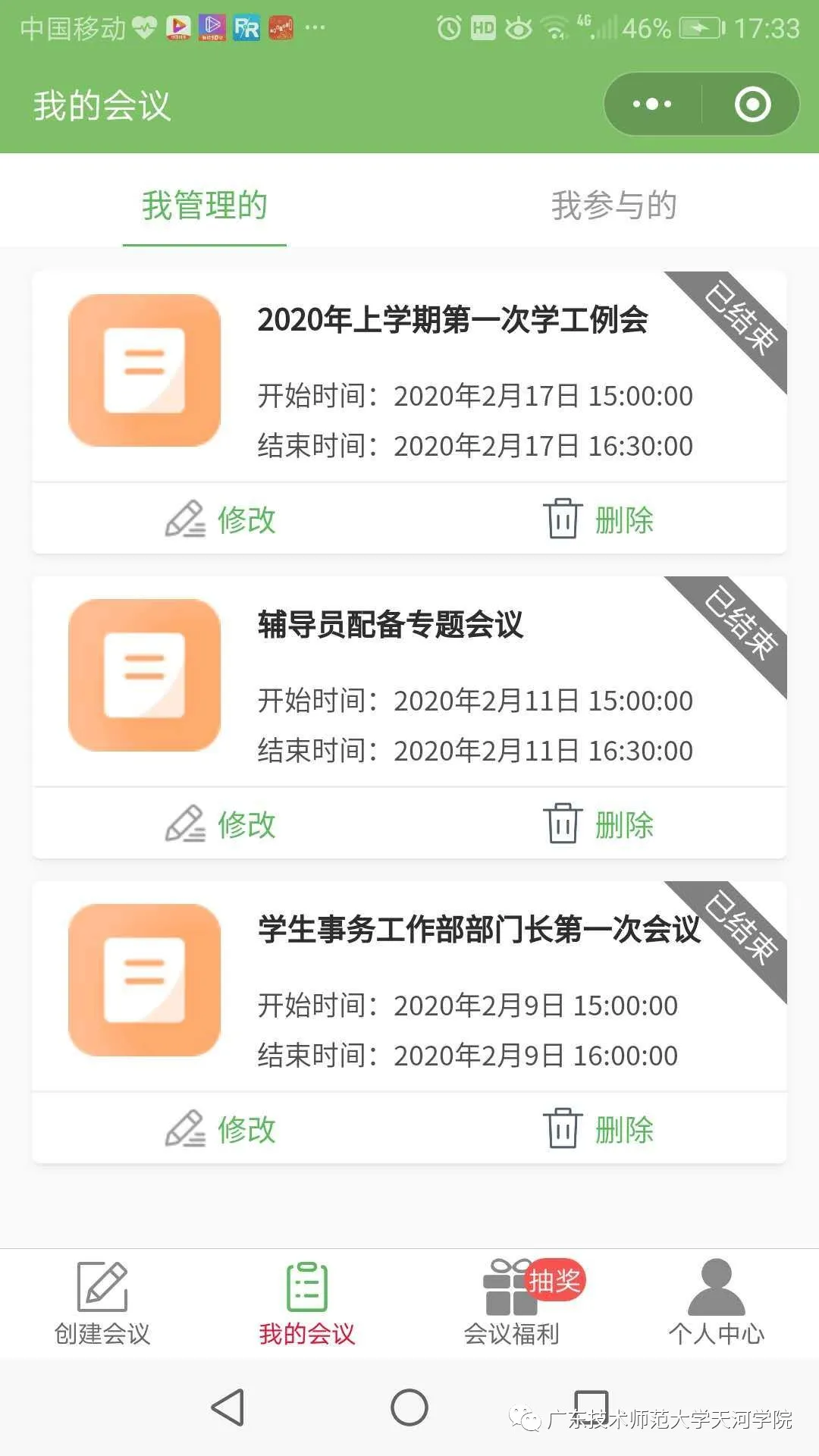The height and width of the screenshot is (1456, 819).
Task: Select the 我的会议 bottom tab
Action: coord(307,1303)
